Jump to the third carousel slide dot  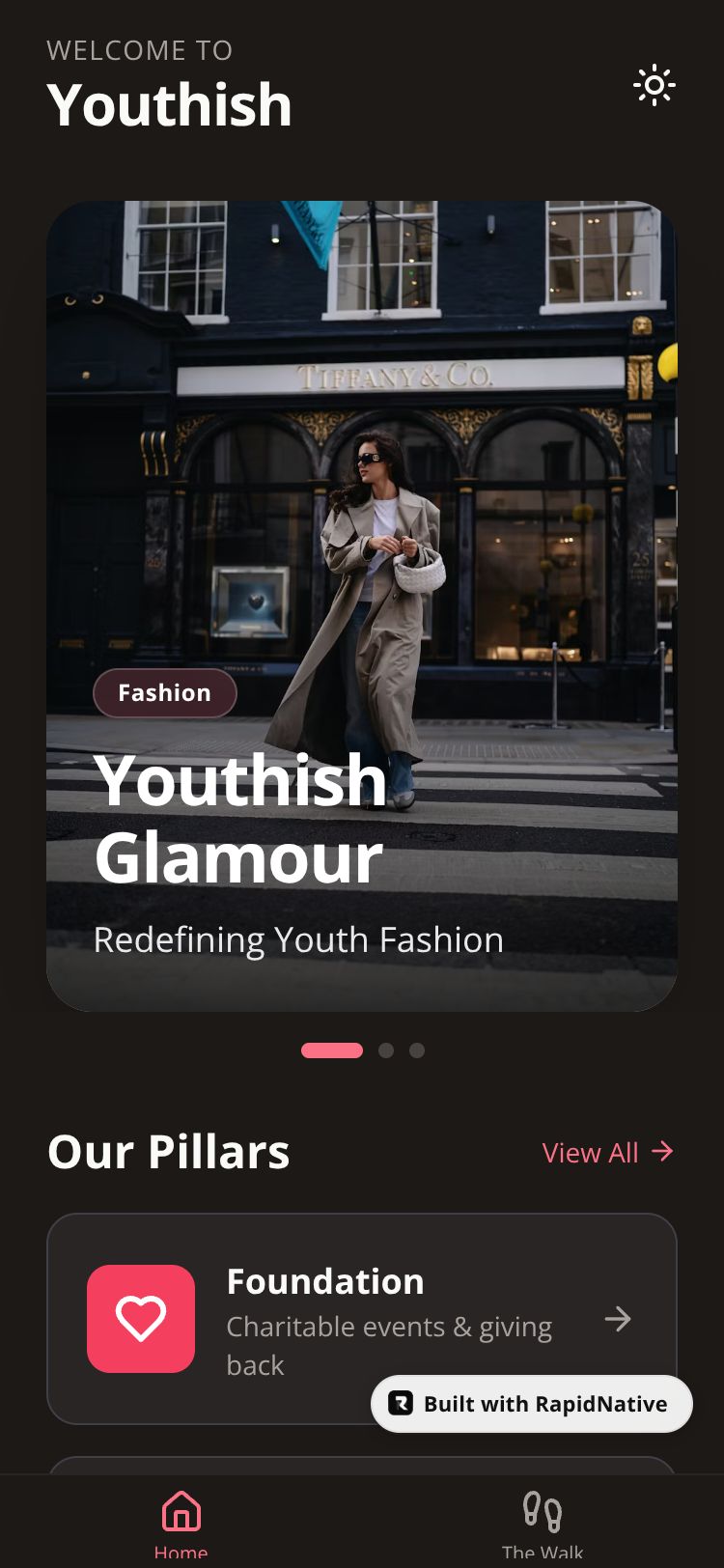(x=417, y=1050)
